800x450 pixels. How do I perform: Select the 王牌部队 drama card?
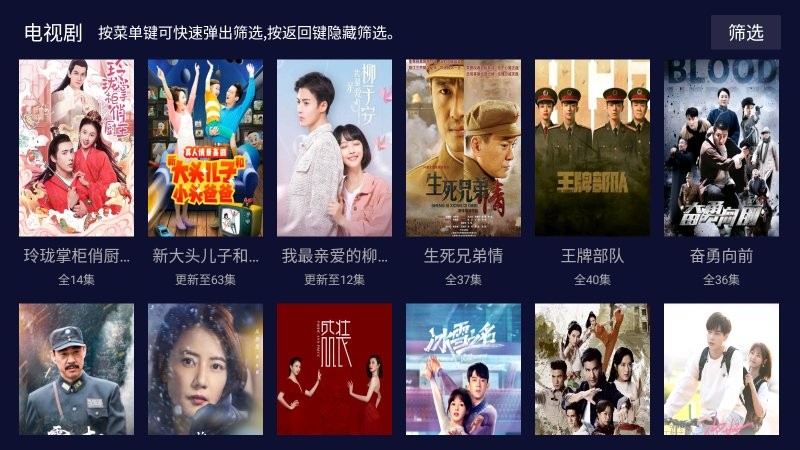[592, 148]
